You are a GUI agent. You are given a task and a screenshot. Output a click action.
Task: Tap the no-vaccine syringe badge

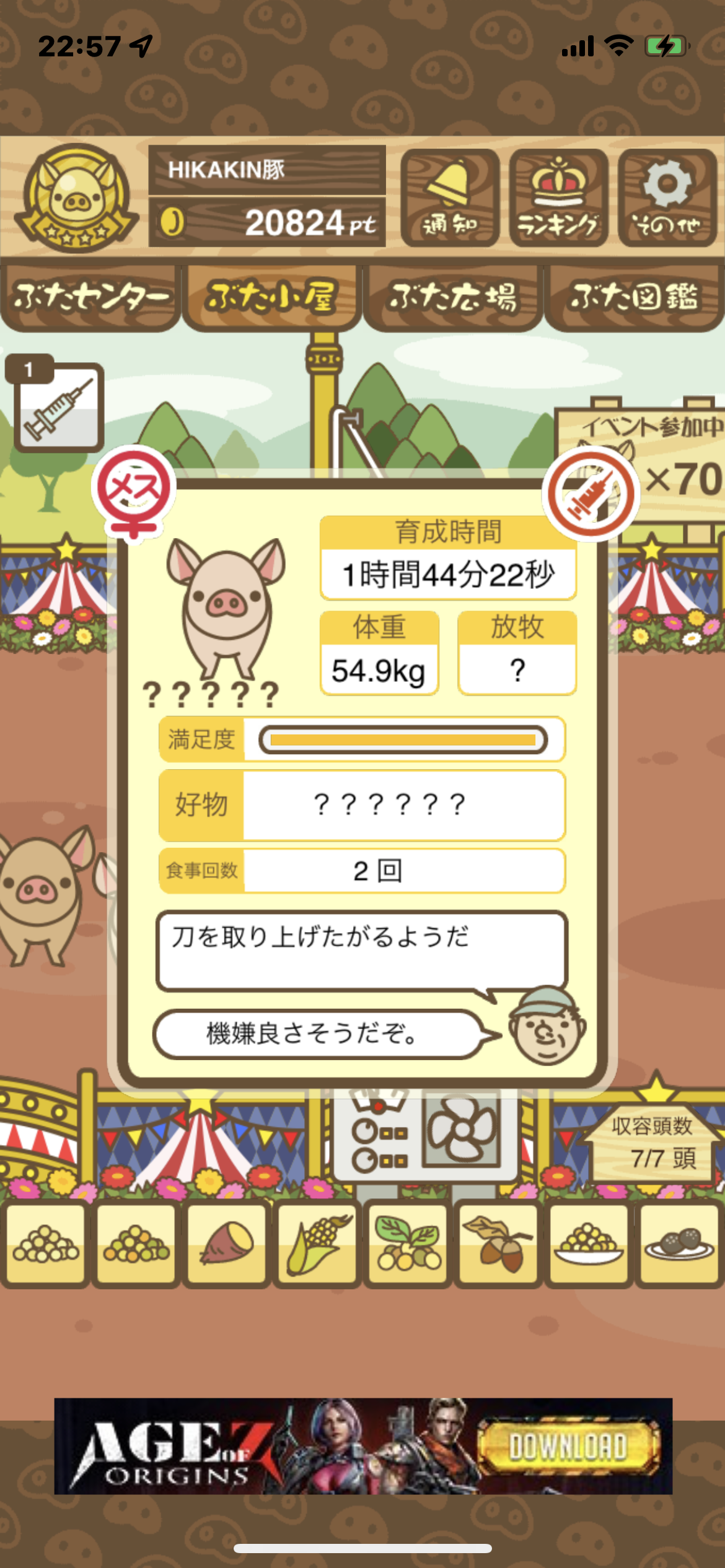591,494
